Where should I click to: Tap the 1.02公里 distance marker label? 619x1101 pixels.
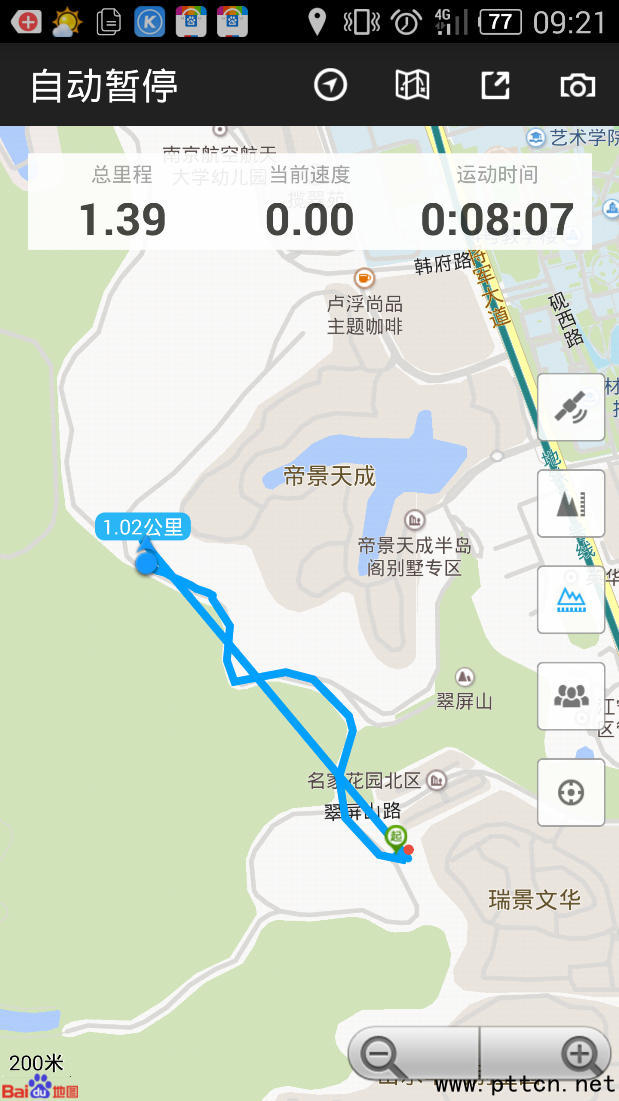click(143, 527)
